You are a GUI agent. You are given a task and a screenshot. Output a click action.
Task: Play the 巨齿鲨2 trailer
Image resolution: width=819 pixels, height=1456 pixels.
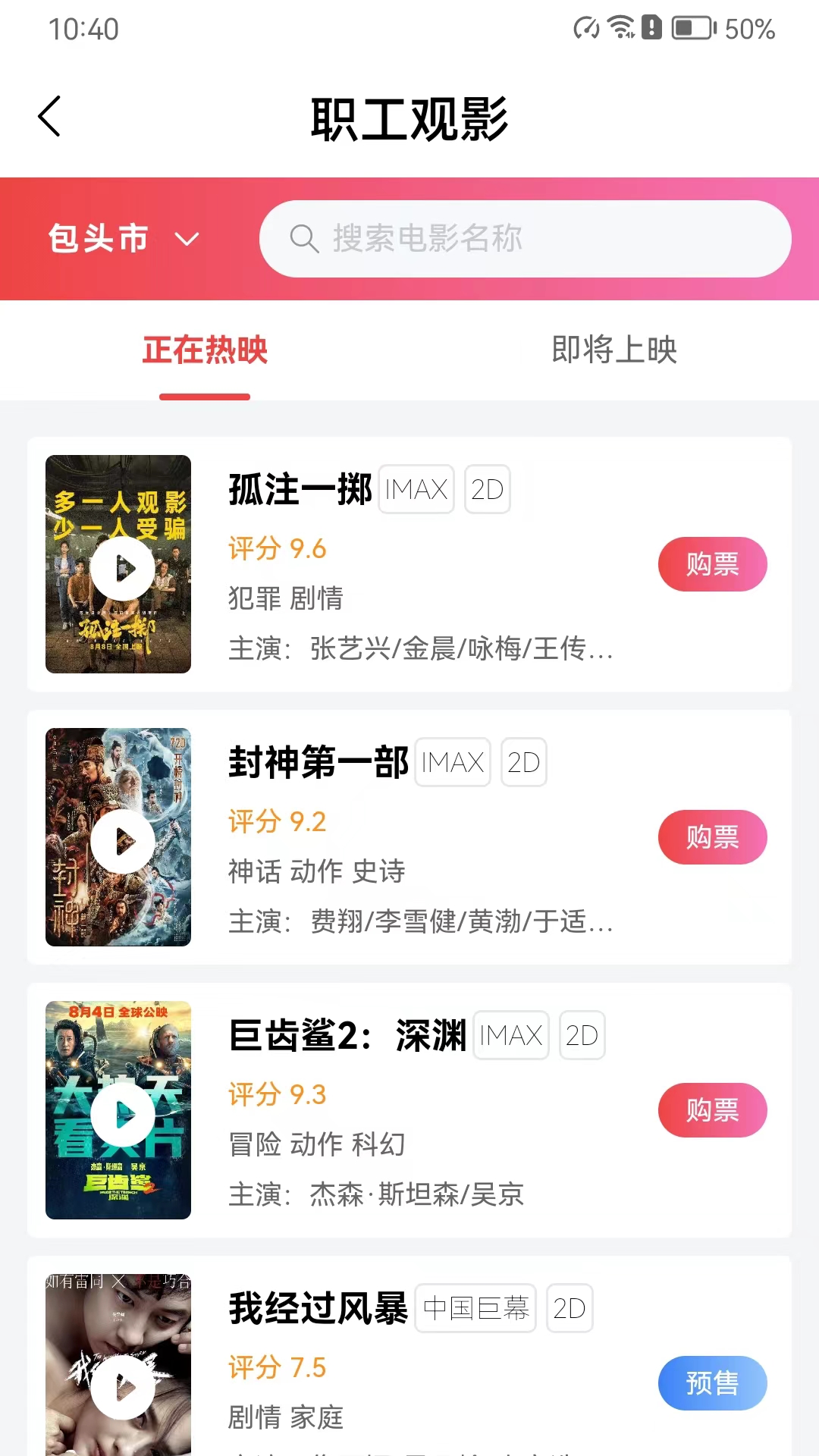pos(124,1112)
